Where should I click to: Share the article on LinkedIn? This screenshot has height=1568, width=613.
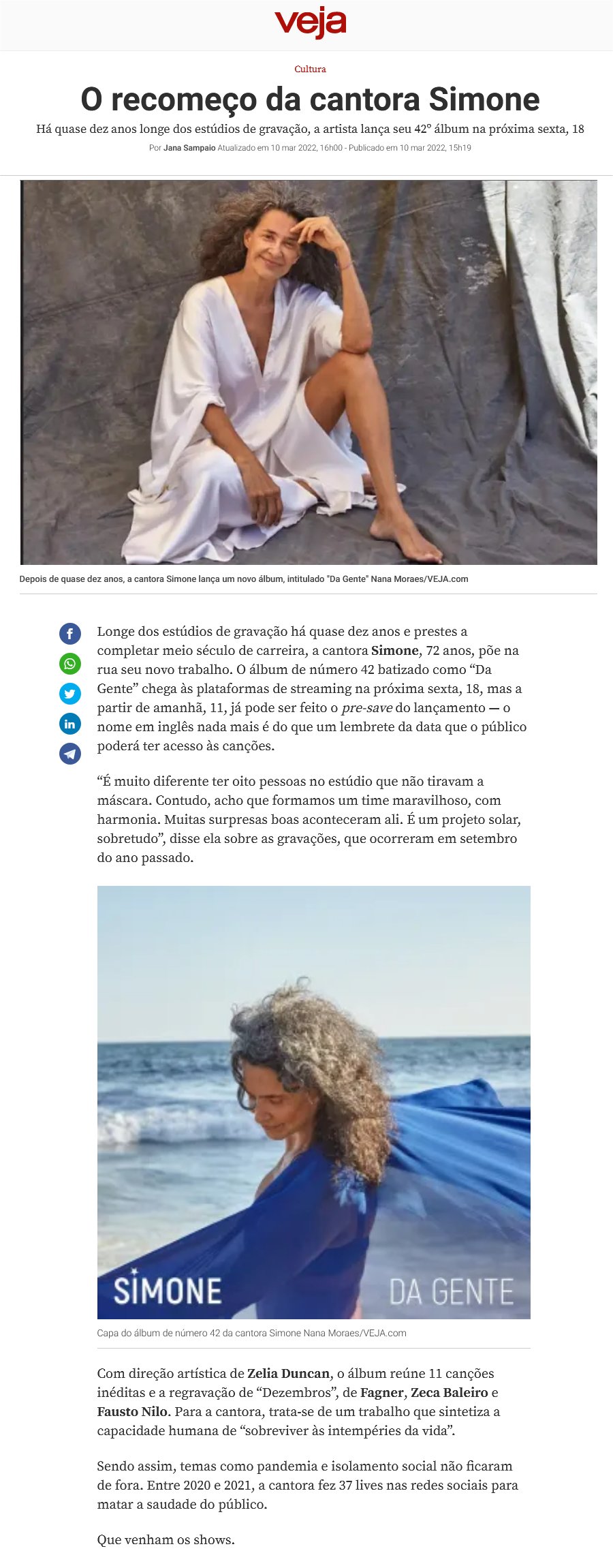click(x=69, y=724)
